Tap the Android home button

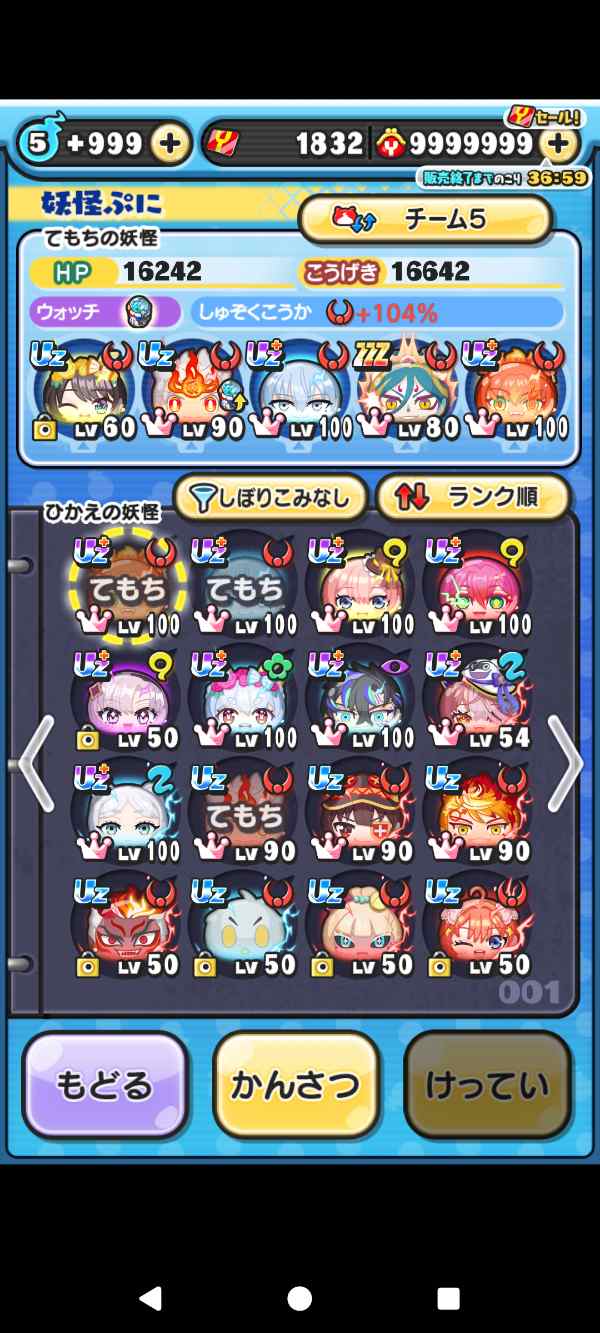[x=299, y=1298]
